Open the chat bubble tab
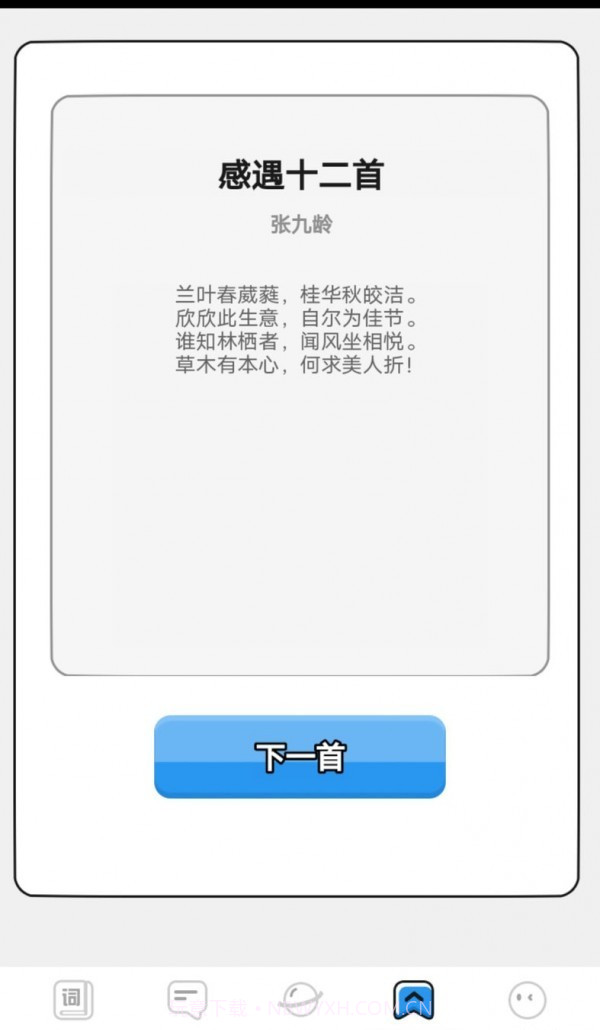 pyautogui.click(x=186, y=998)
